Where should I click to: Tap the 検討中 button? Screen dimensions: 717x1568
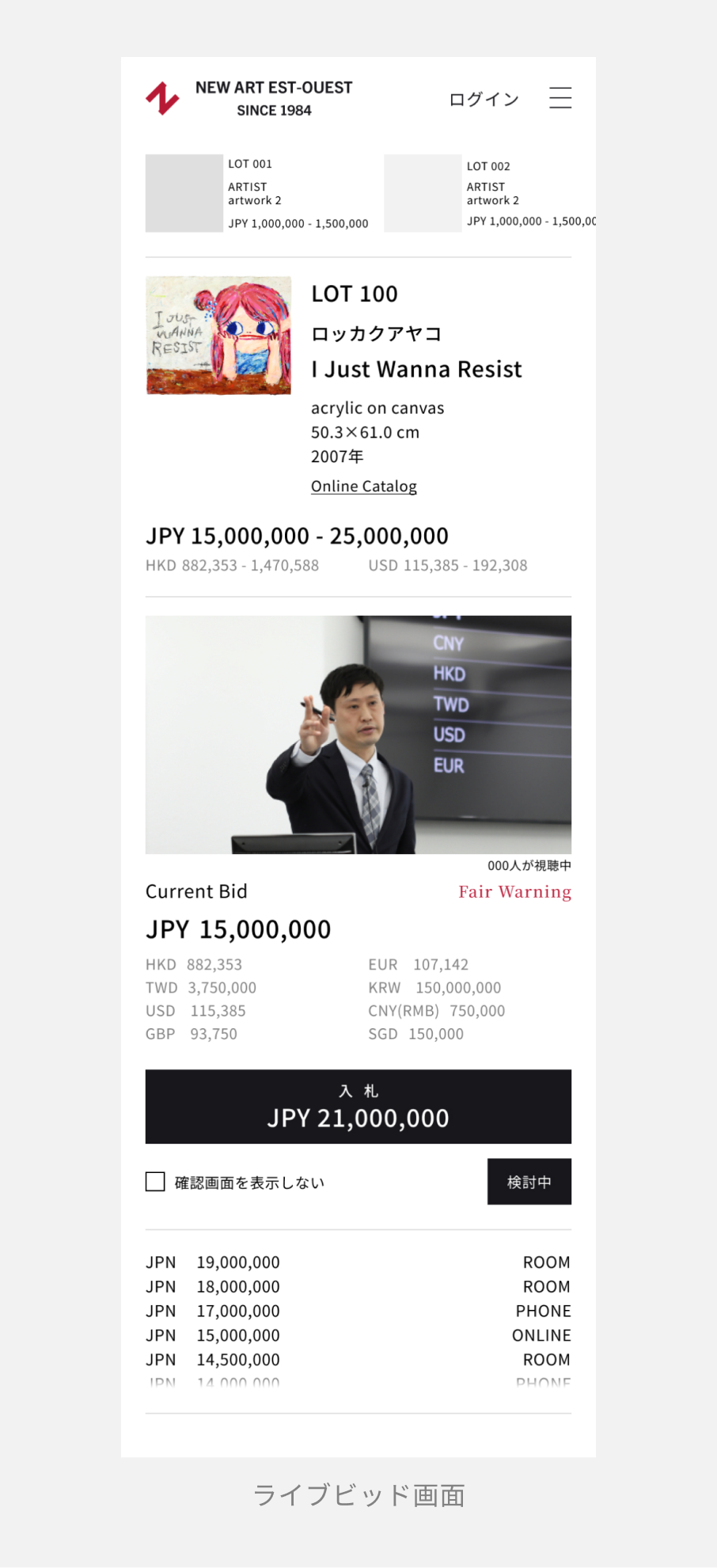click(529, 1182)
